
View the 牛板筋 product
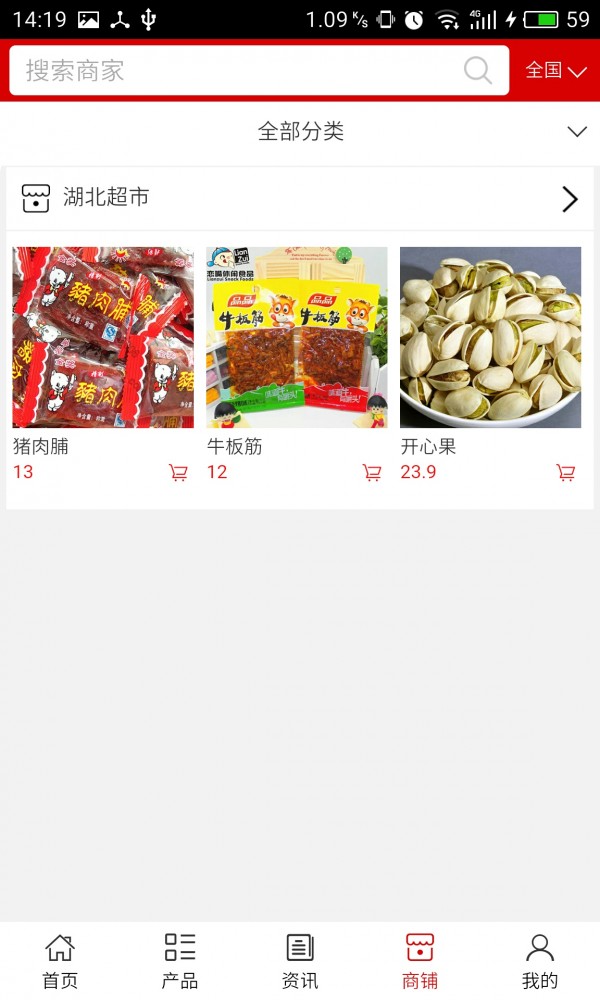click(297, 338)
